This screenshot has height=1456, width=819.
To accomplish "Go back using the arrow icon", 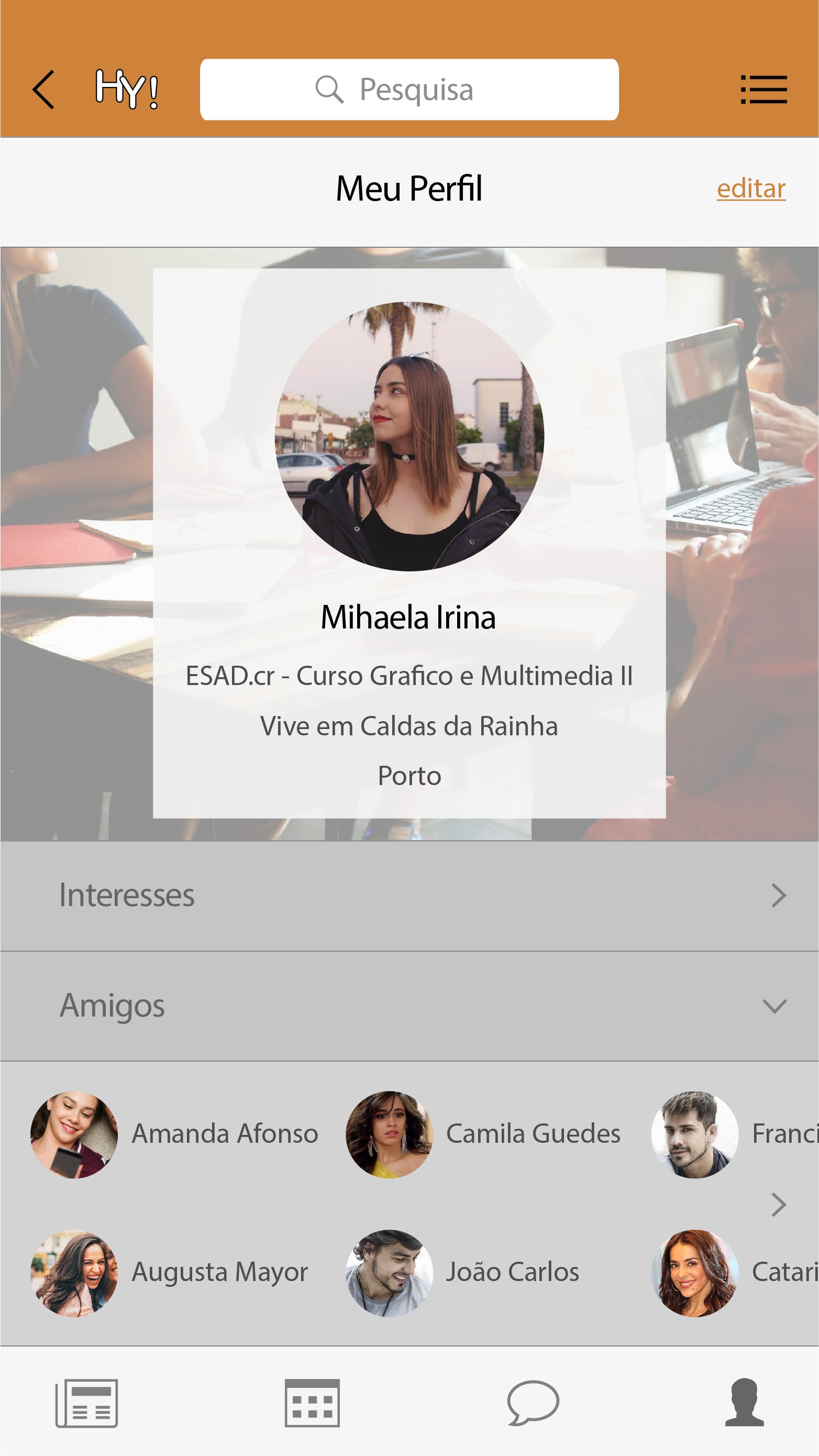I will (44, 90).
